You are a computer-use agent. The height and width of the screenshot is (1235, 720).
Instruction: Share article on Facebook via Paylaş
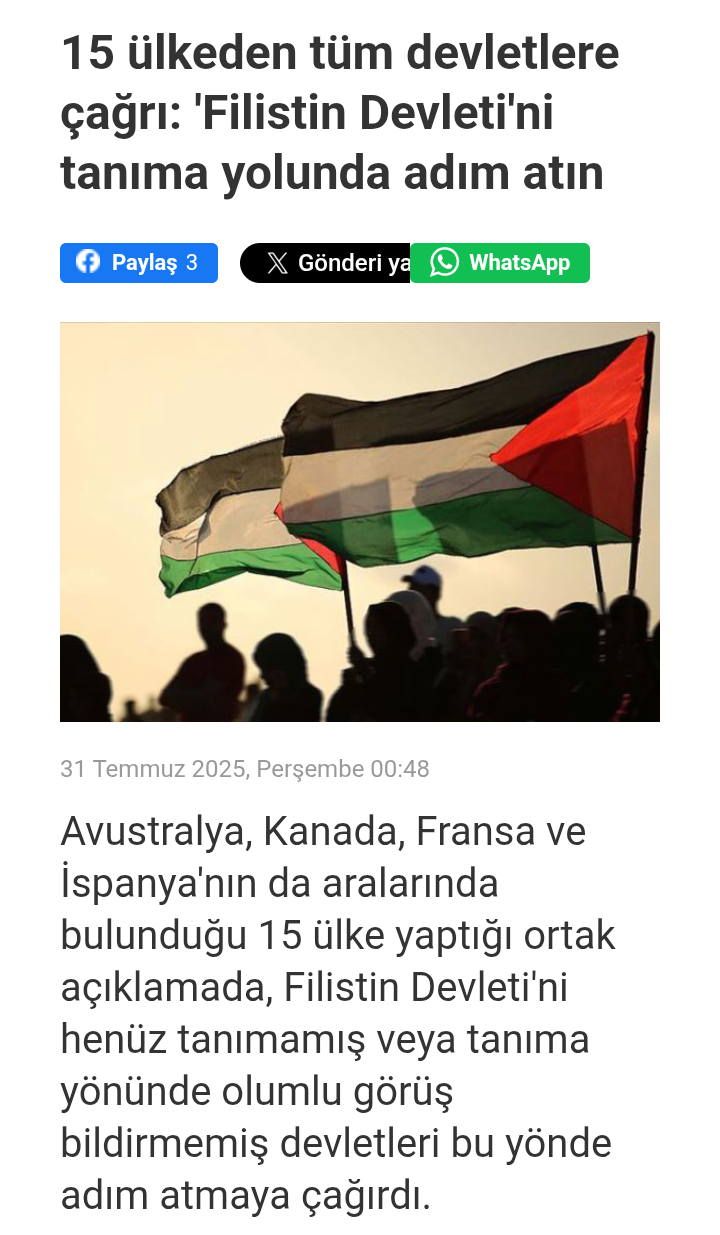pyautogui.click(x=139, y=263)
